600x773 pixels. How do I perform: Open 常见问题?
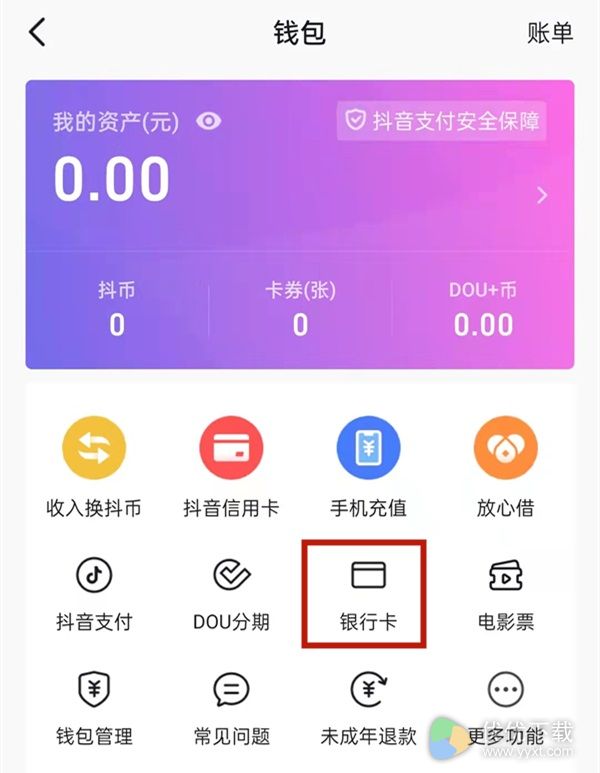coord(231,708)
